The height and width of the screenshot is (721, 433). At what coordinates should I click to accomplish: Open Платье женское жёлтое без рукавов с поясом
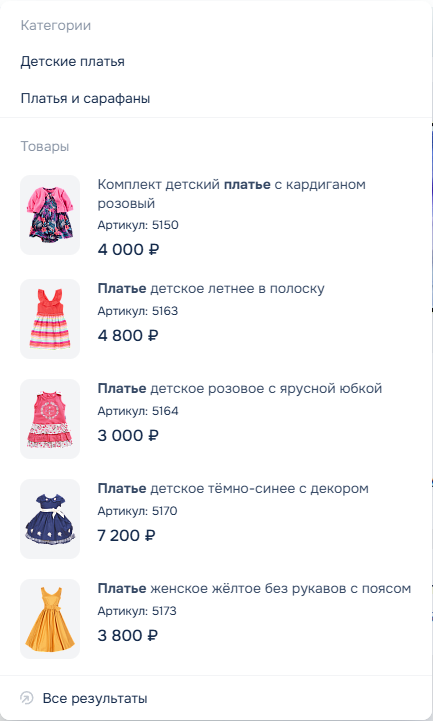point(254,588)
